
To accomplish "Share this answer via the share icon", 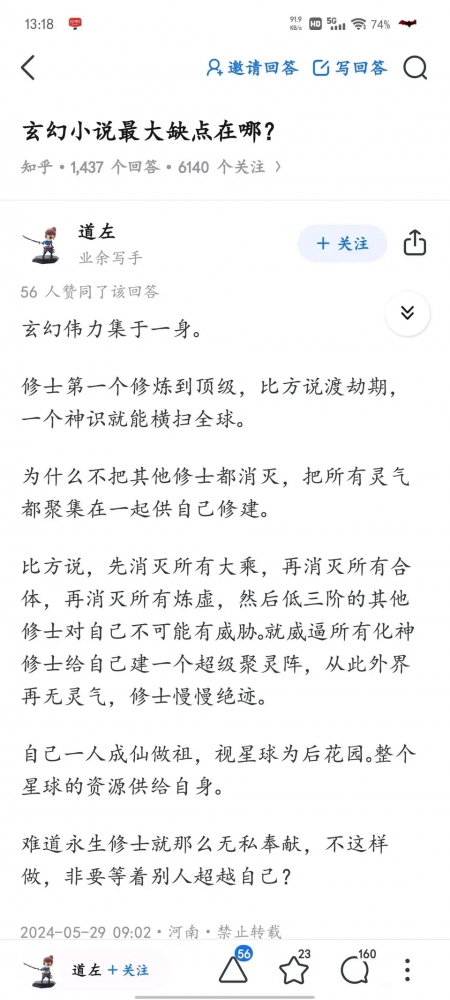I will click(x=415, y=243).
